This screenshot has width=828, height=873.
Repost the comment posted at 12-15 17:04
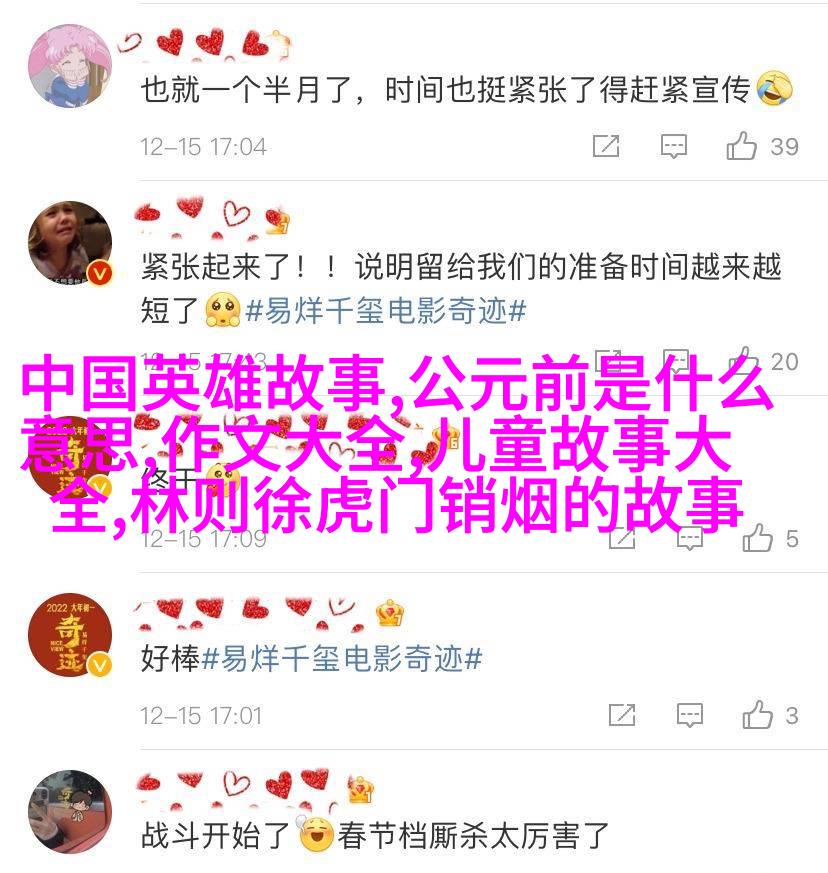[606, 146]
